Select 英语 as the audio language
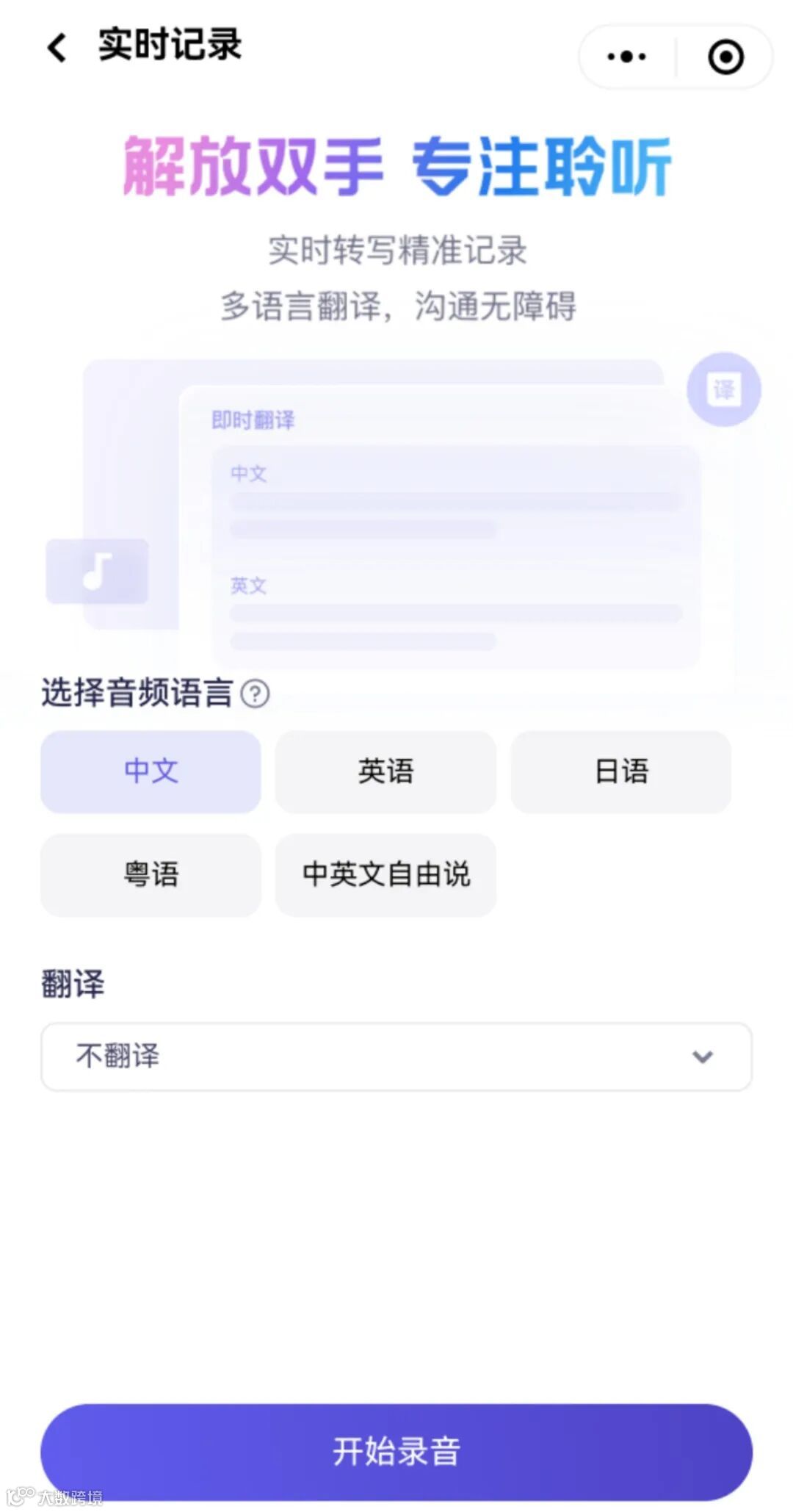This screenshot has height=1512, width=793. point(385,771)
